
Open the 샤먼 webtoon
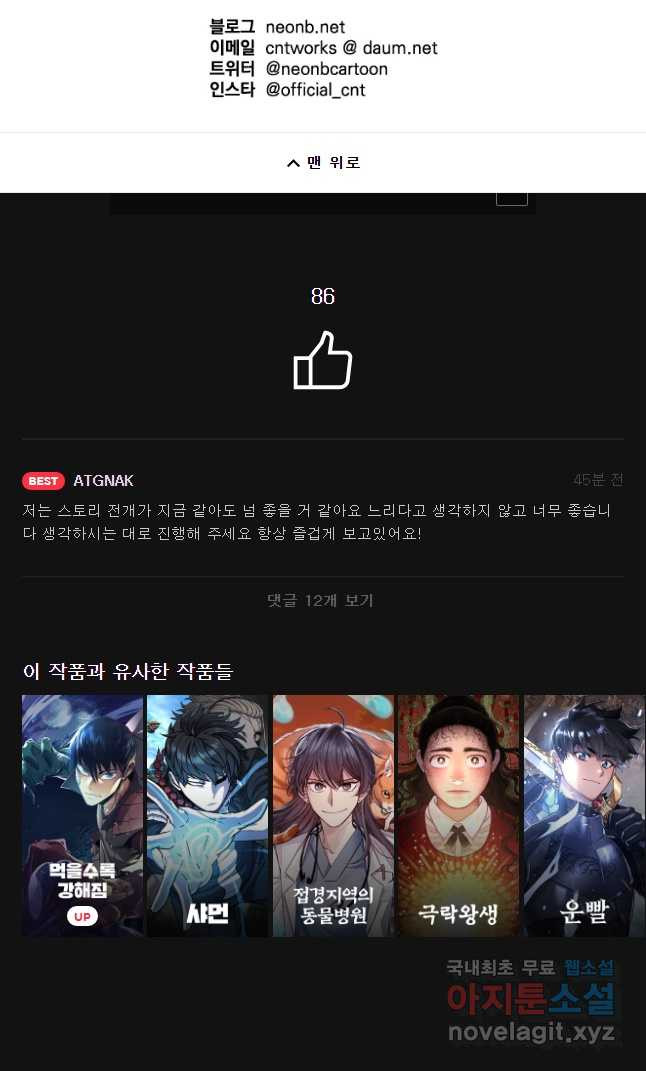click(208, 815)
